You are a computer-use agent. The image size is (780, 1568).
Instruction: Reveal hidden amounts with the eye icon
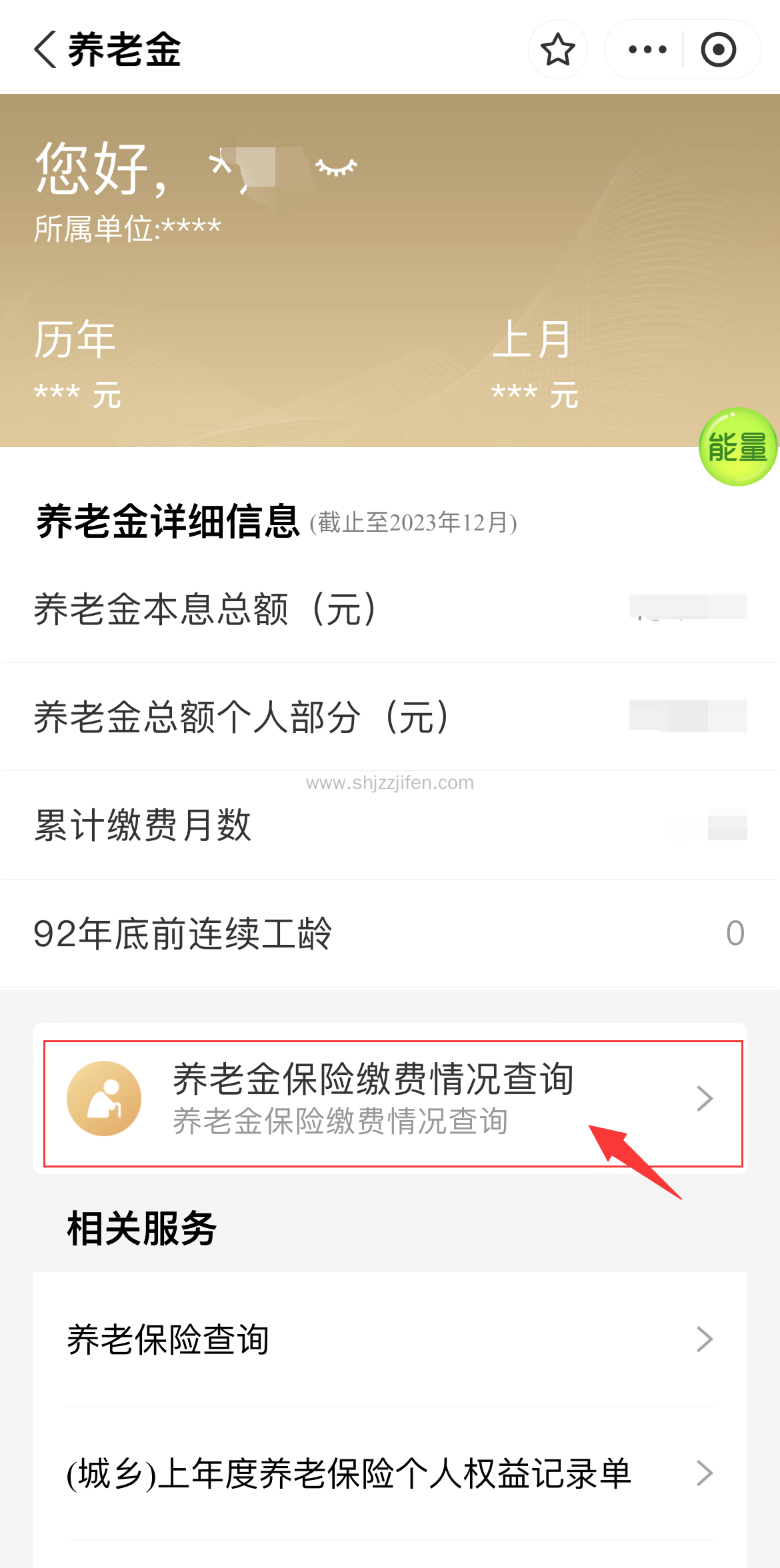point(336,167)
